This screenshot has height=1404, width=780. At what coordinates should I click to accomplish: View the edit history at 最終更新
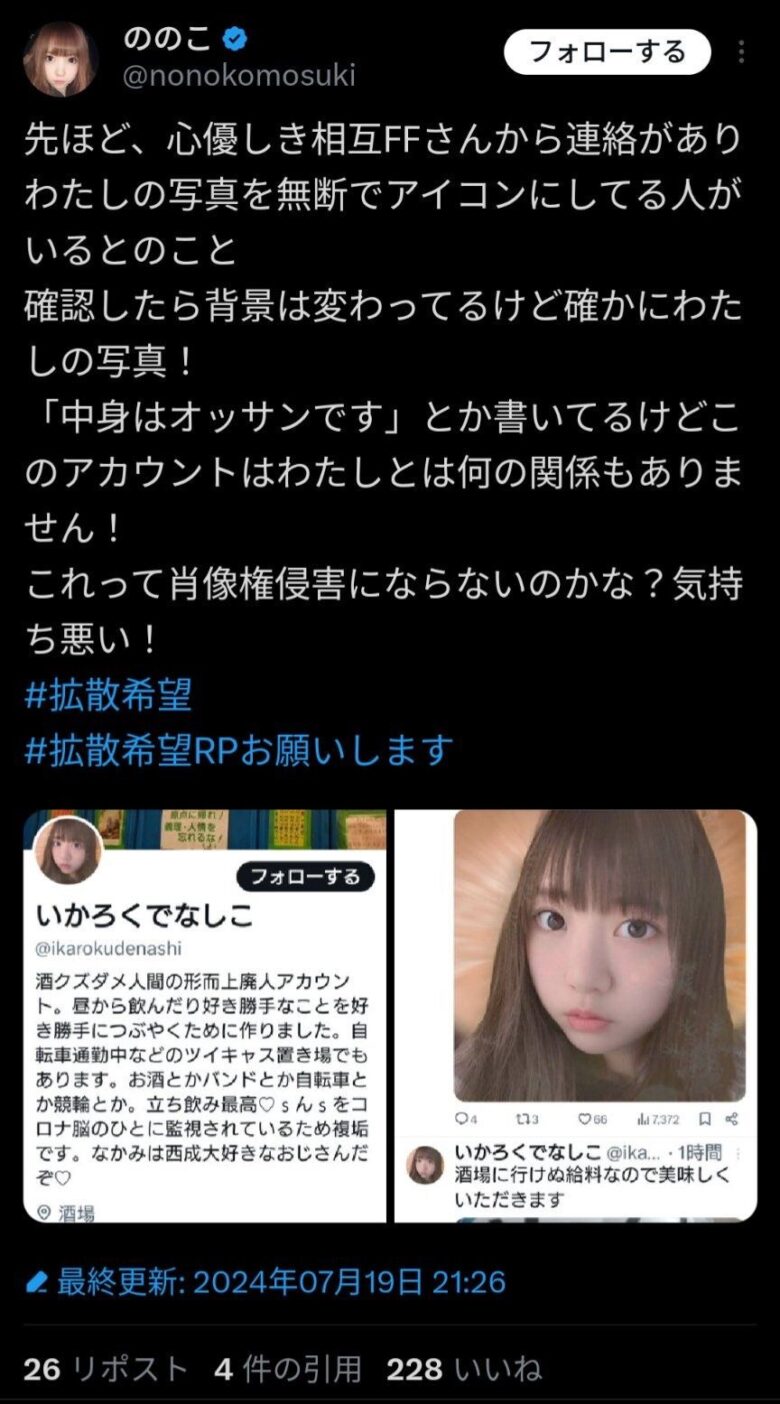(x=266, y=1282)
